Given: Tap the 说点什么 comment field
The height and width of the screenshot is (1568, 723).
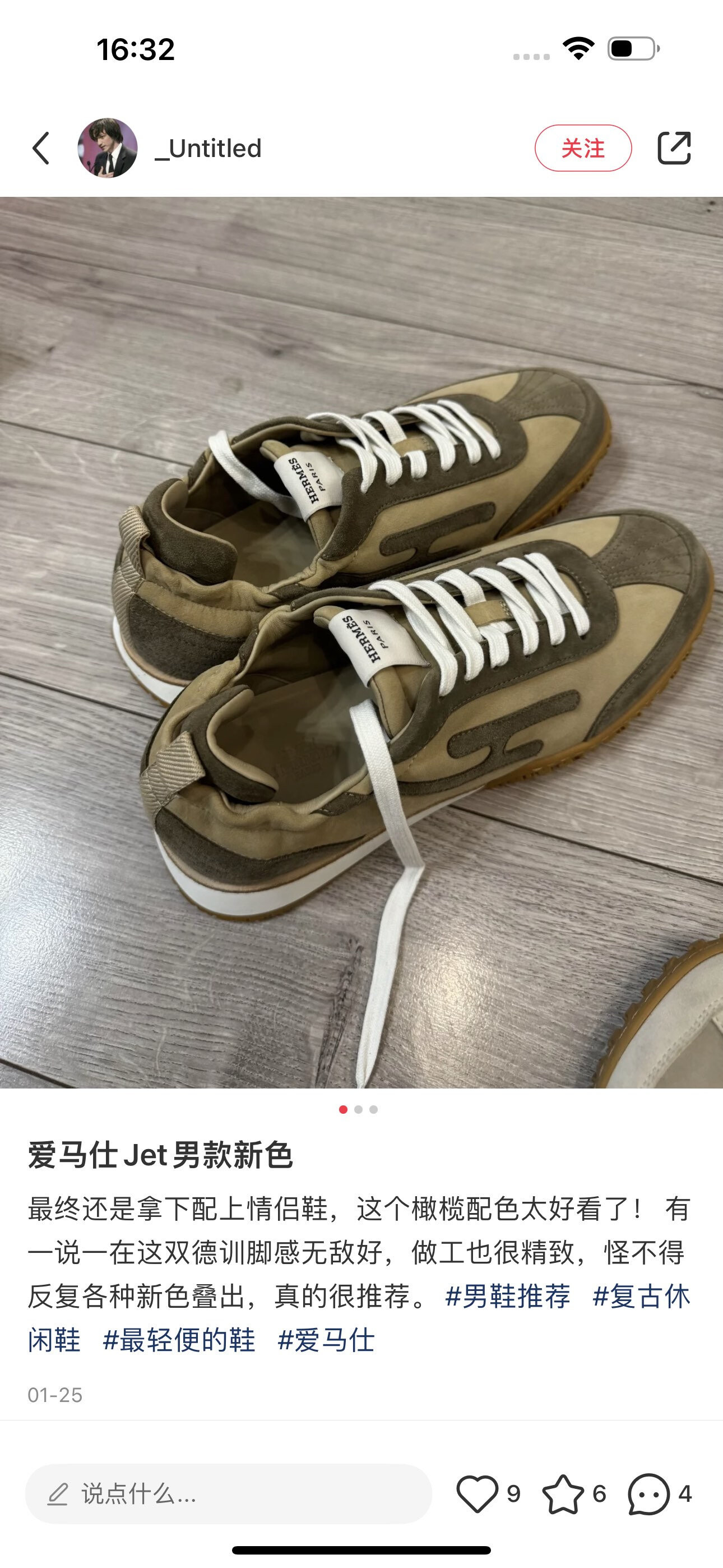Looking at the screenshot, I should coord(228,1494).
